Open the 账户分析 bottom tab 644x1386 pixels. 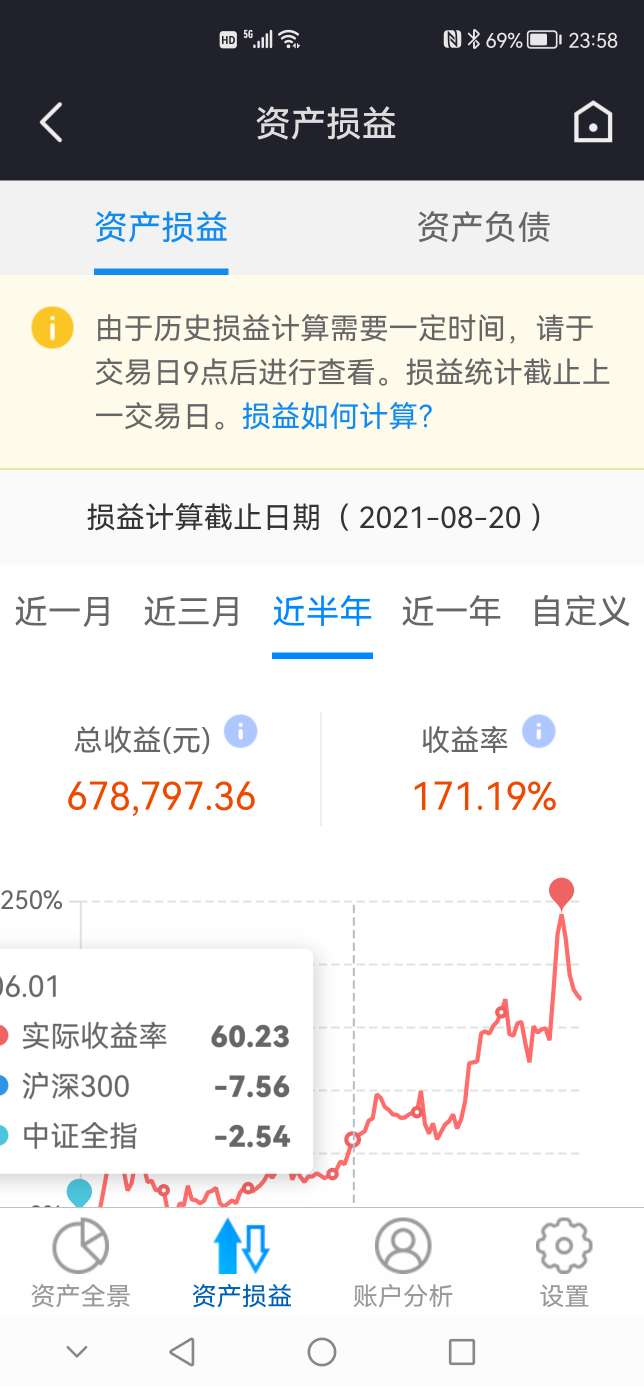pyautogui.click(x=403, y=1262)
